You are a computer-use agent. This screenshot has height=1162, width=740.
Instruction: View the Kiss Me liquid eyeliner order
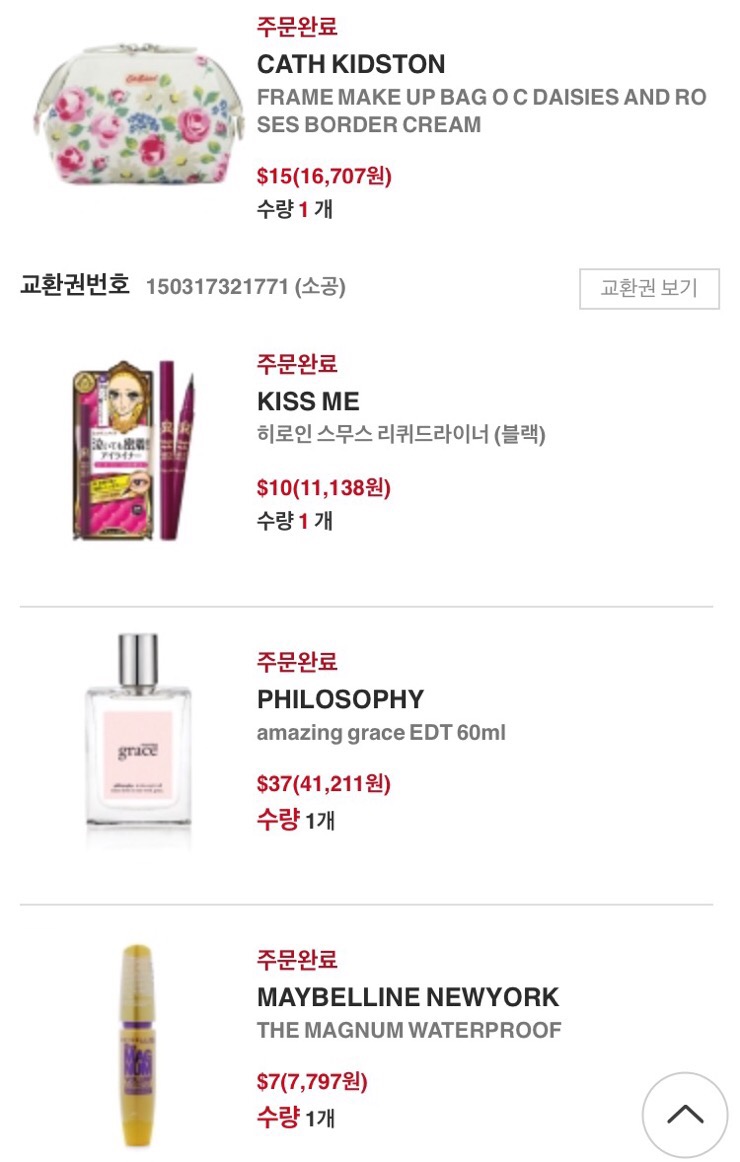coord(400,434)
